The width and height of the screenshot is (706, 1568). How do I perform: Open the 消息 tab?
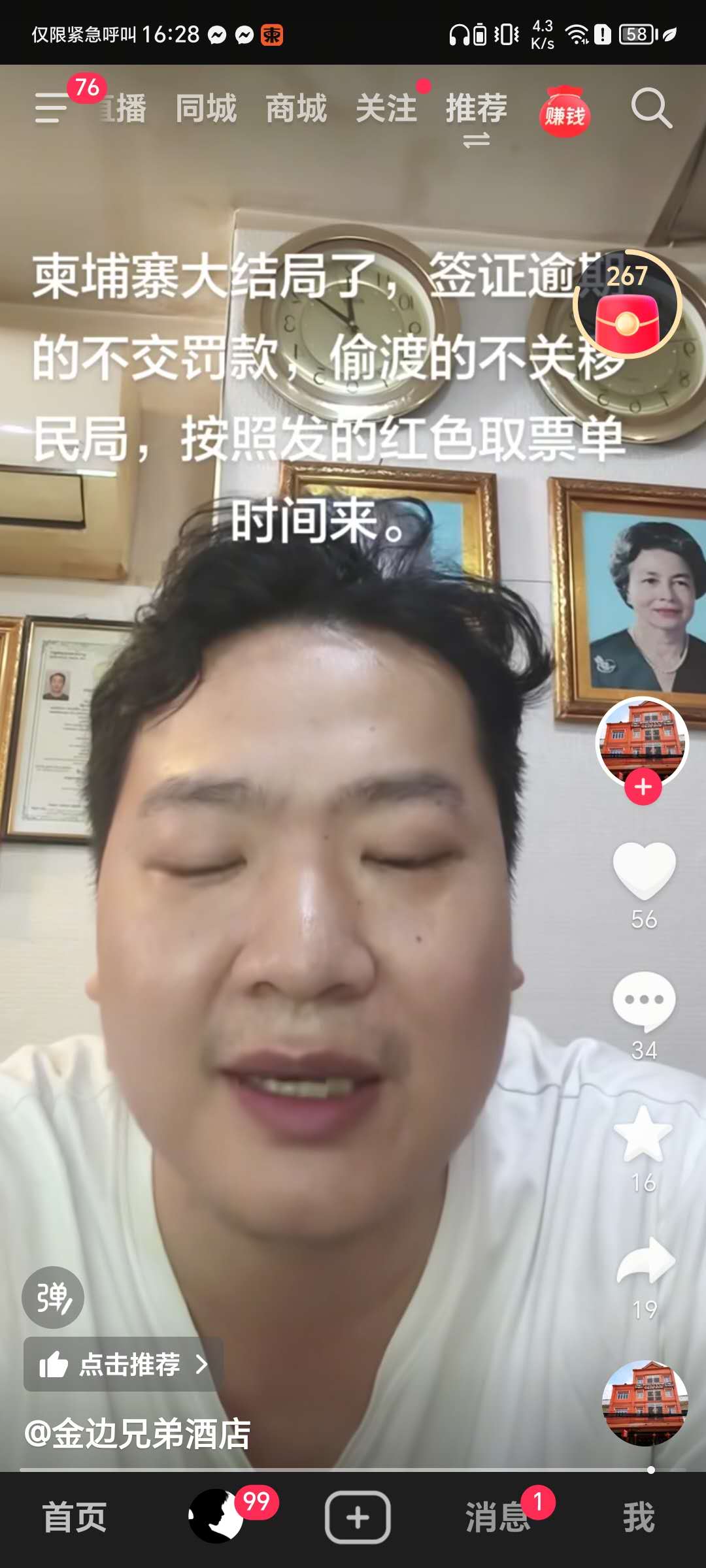(x=498, y=1517)
